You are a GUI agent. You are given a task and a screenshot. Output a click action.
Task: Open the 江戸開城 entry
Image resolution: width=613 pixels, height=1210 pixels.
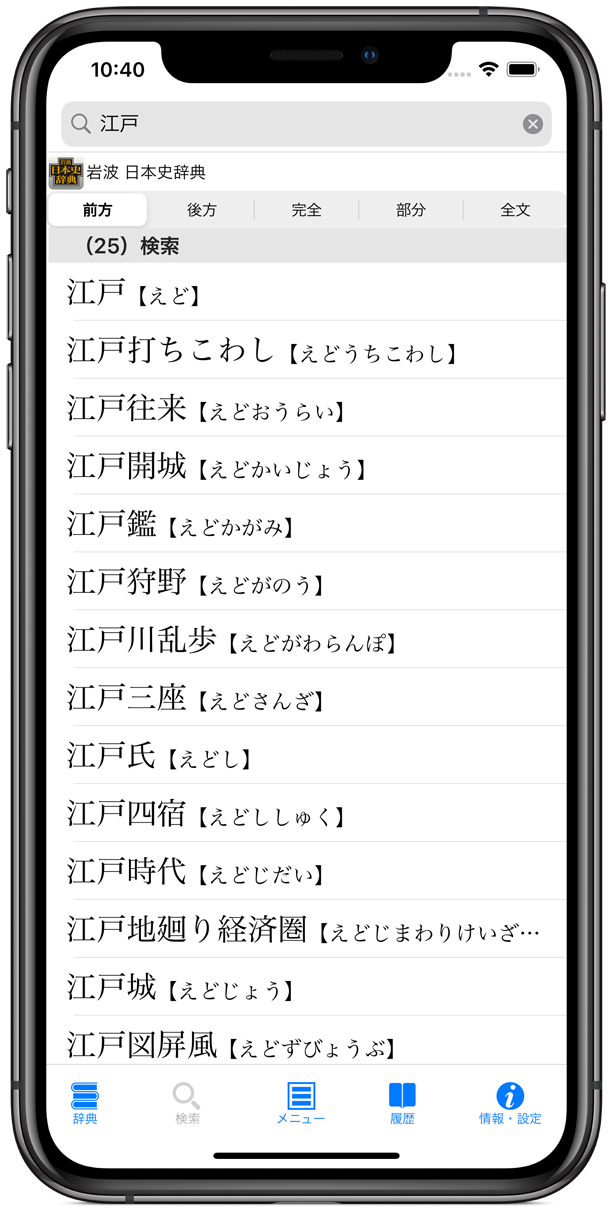click(306, 466)
